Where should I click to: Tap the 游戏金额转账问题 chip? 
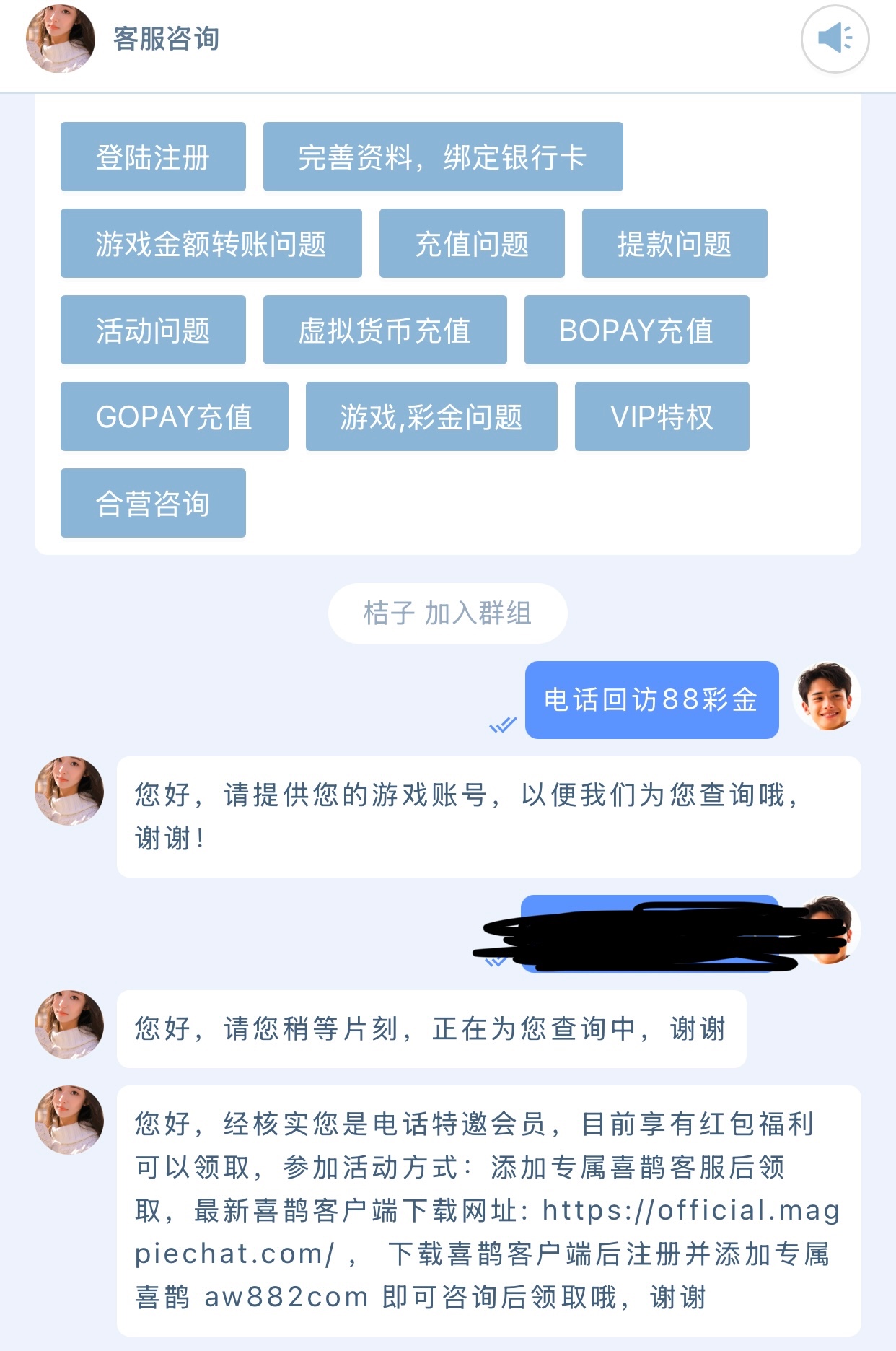(x=211, y=243)
